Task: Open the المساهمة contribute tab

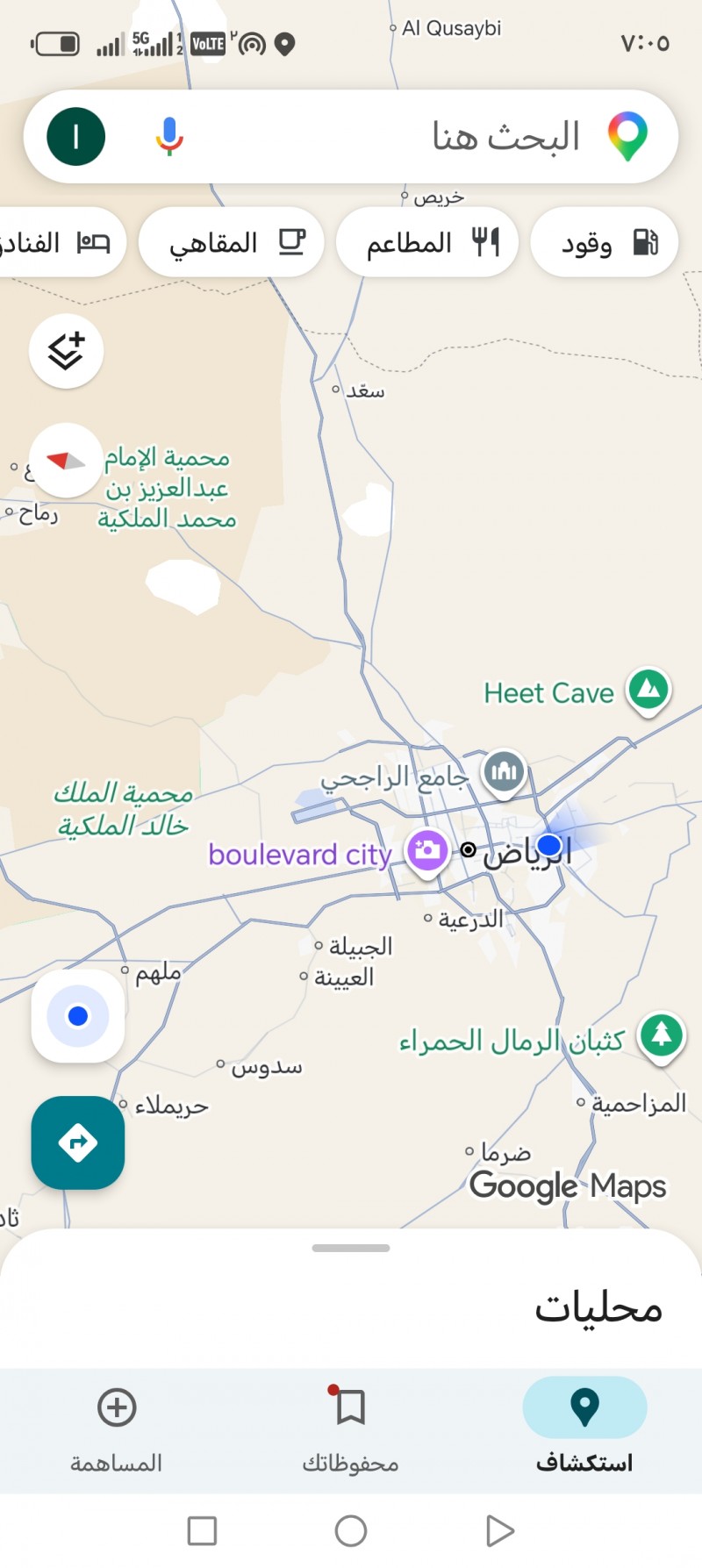Action: coord(117,1424)
